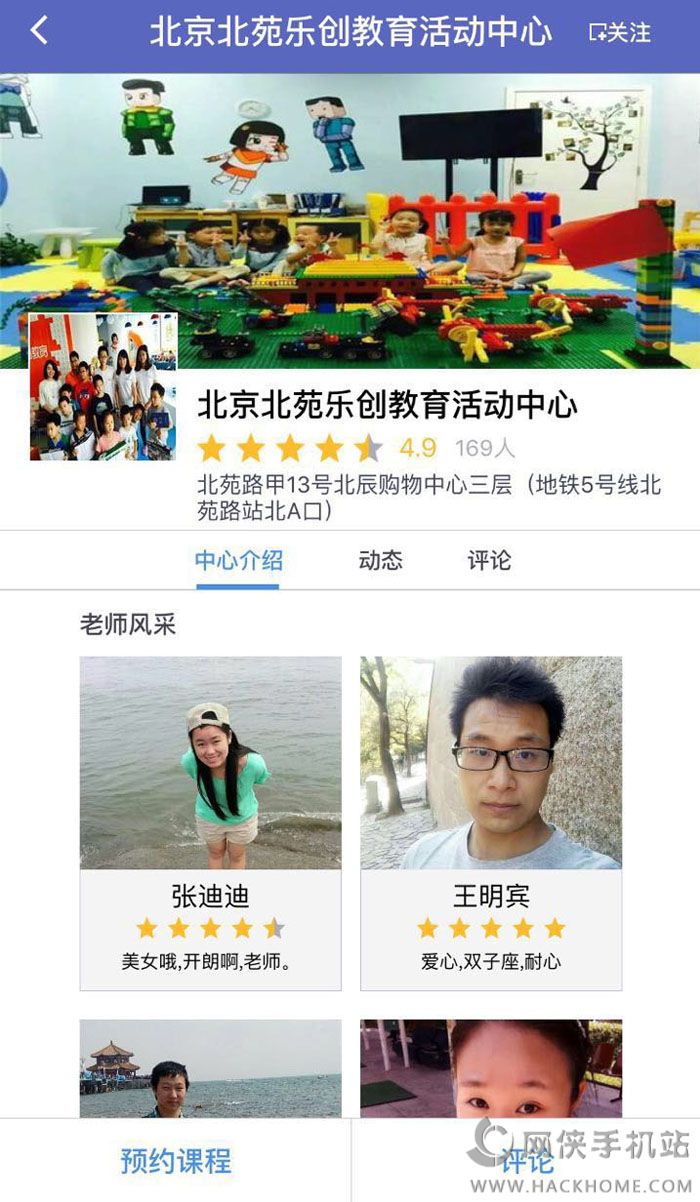Open the center's profile photo
The width and height of the screenshot is (700, 1202).
pyautogui.click(x=103, y=386)
